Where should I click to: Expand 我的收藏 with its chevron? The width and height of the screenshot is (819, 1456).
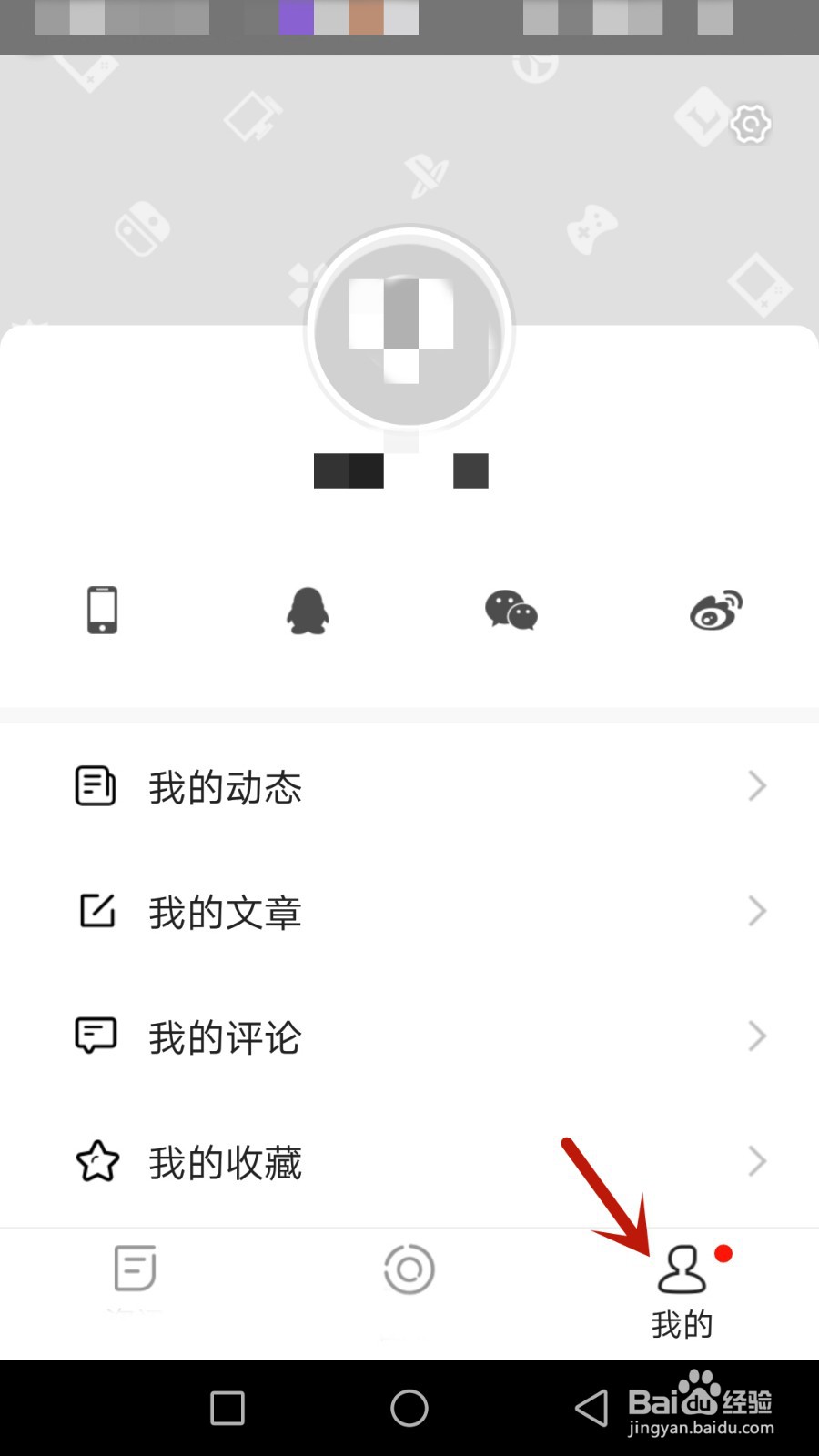point(757,1160)
